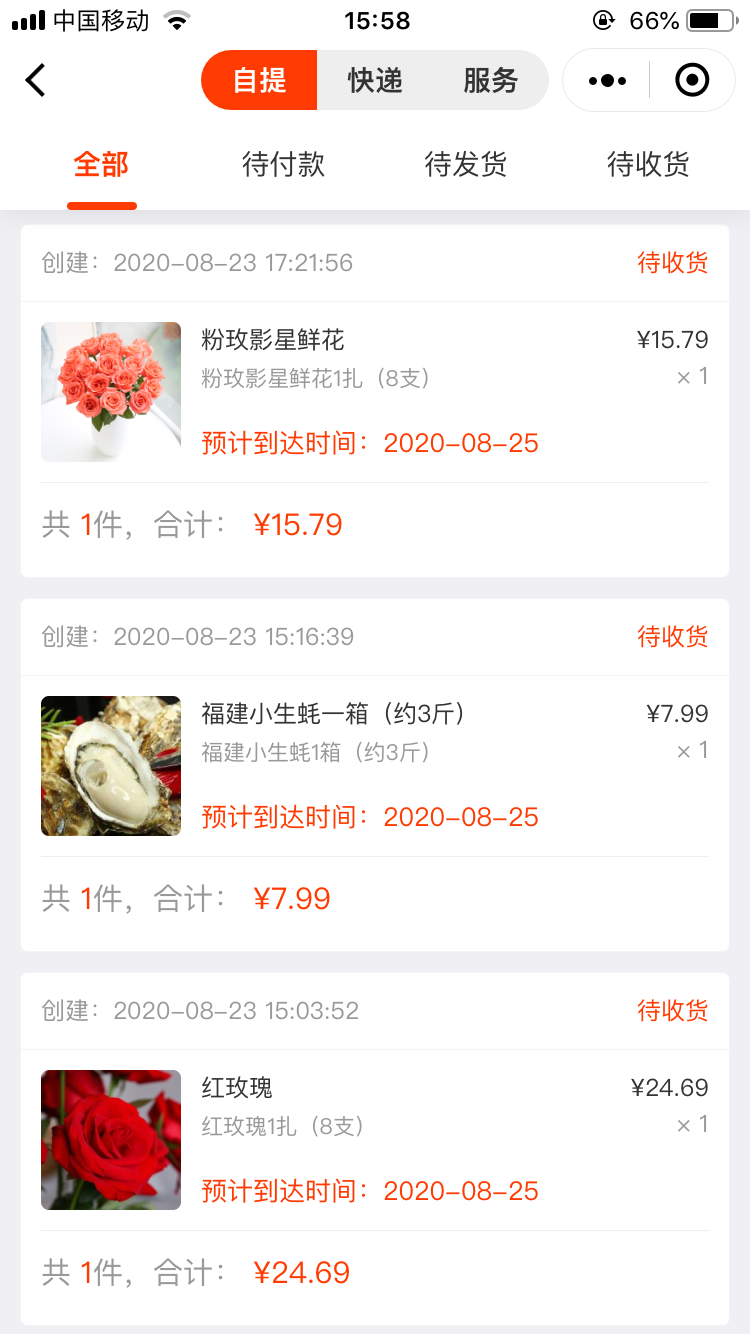Open the mini program more-options menu
750x1334 pixels.
[607, 80]
